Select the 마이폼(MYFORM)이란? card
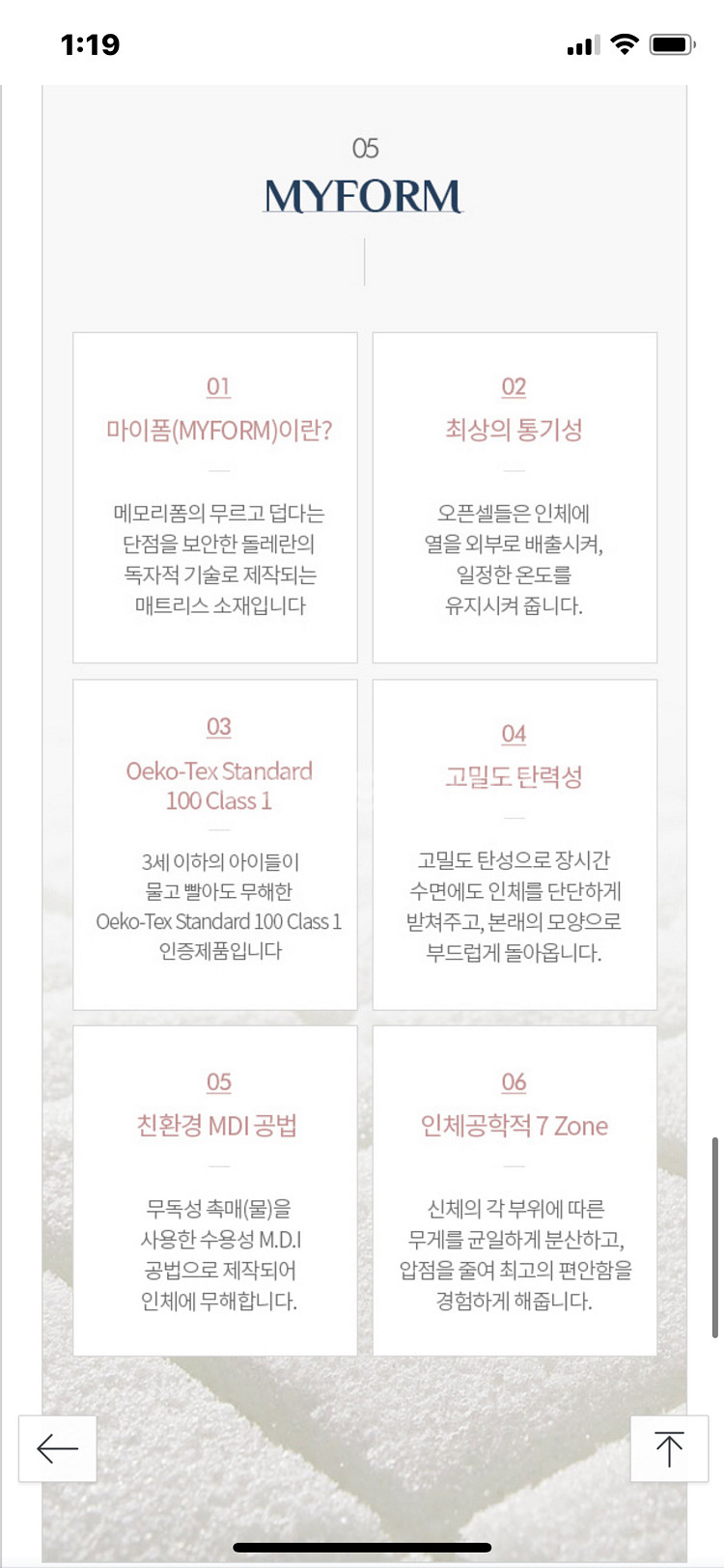 click(214, 496)
